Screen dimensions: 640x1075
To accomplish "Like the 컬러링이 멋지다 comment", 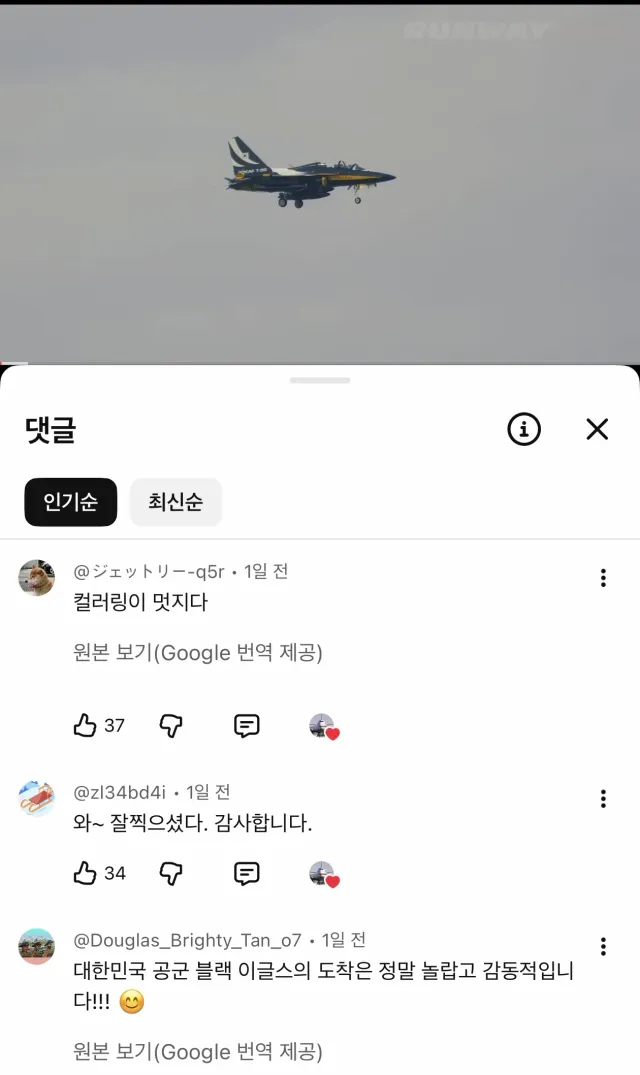I will [86, 725].
